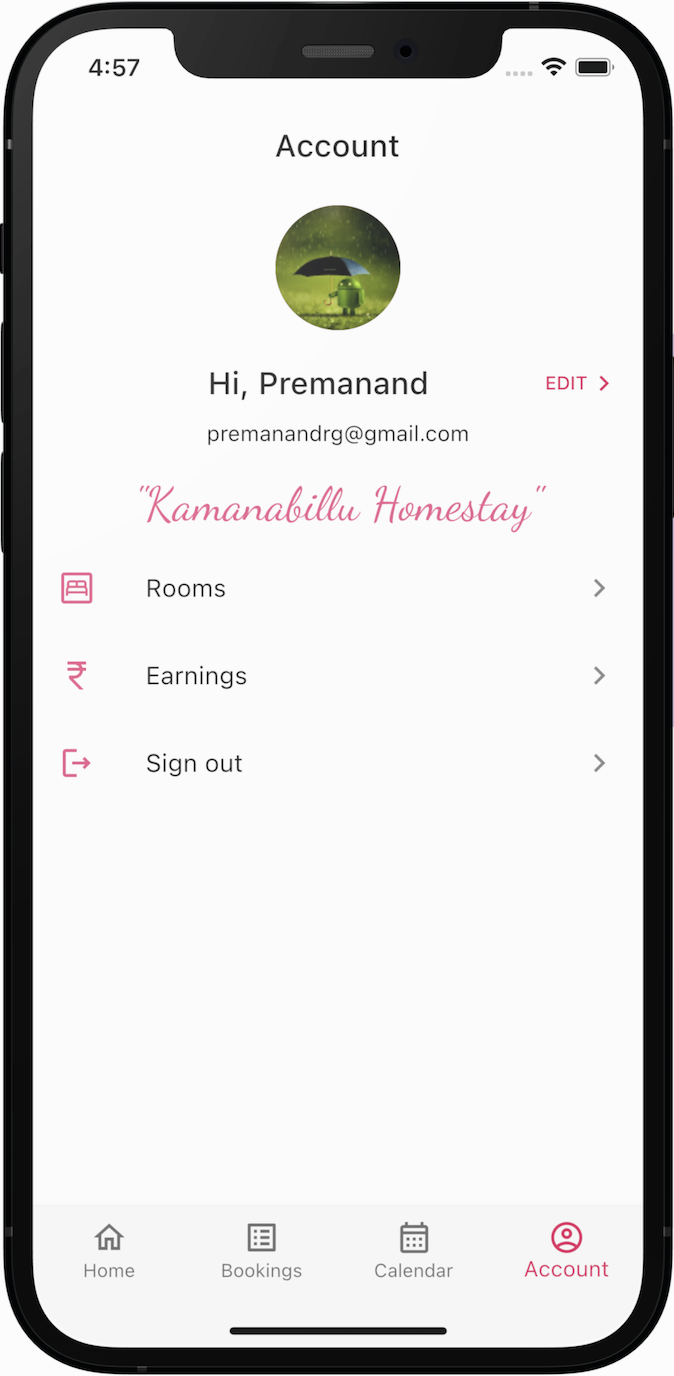Go to the Bookings tab

(x=261, y=1251)
